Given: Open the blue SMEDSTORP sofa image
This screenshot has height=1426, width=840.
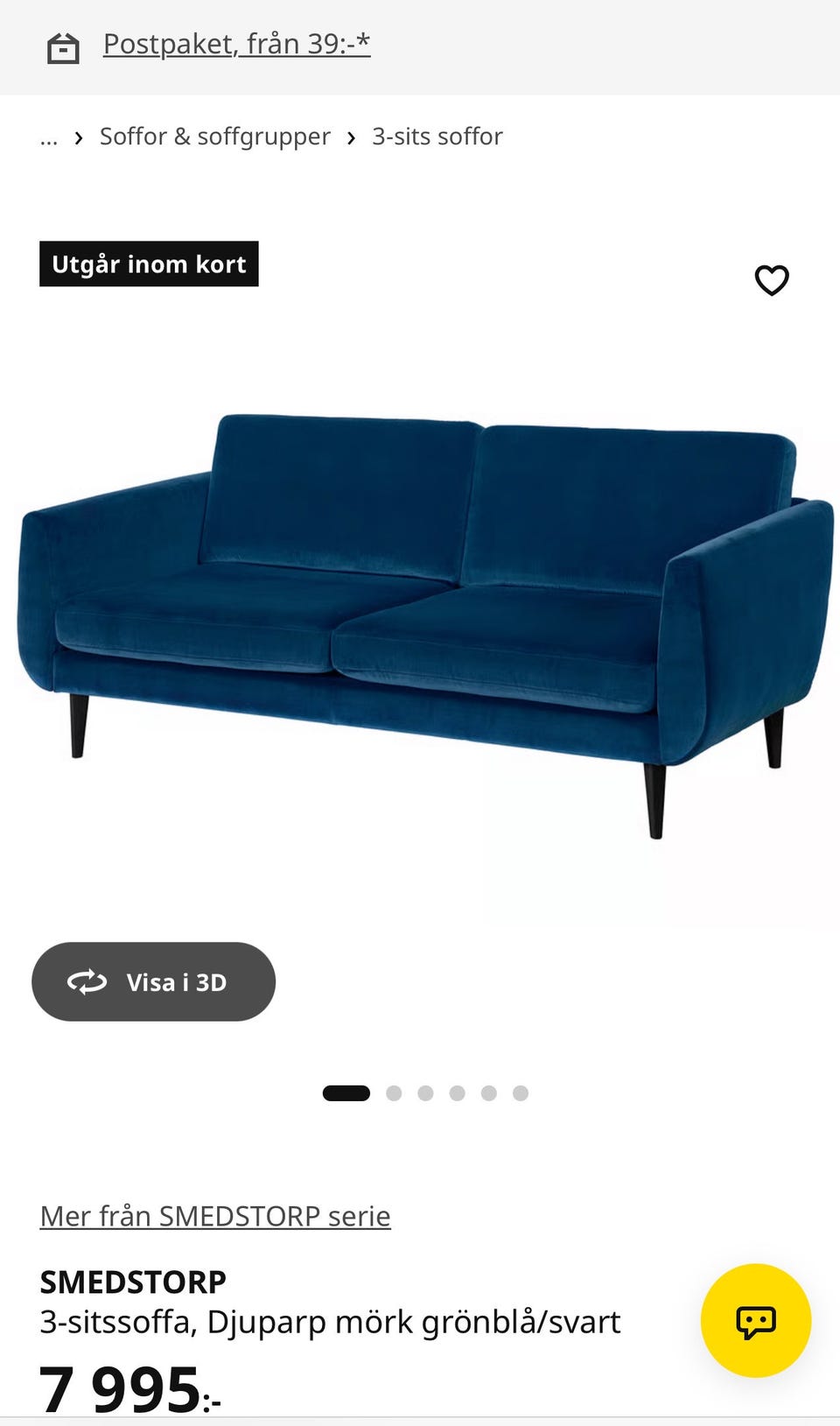Looking at the screenshot, I should 425,625.
